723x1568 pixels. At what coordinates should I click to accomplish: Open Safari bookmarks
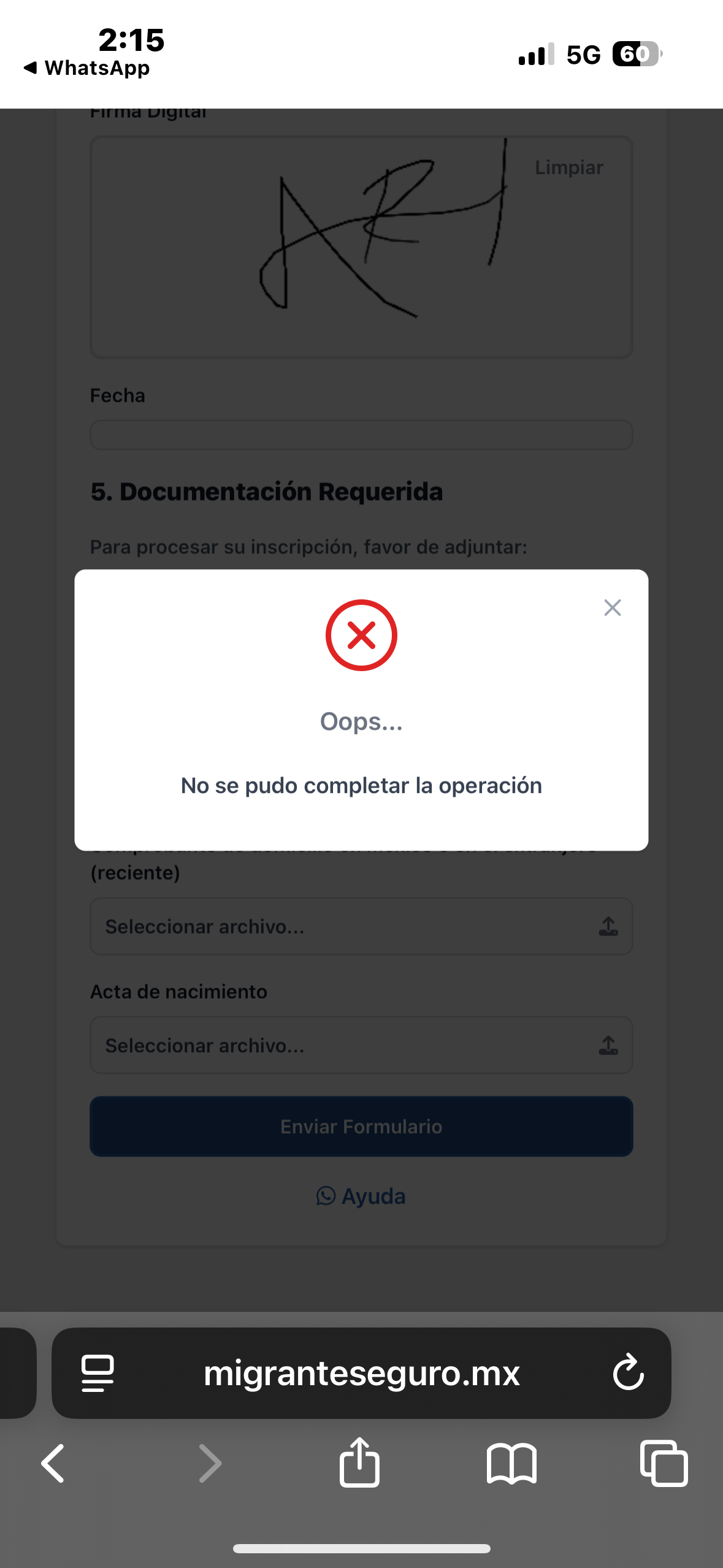point(511,1463)
